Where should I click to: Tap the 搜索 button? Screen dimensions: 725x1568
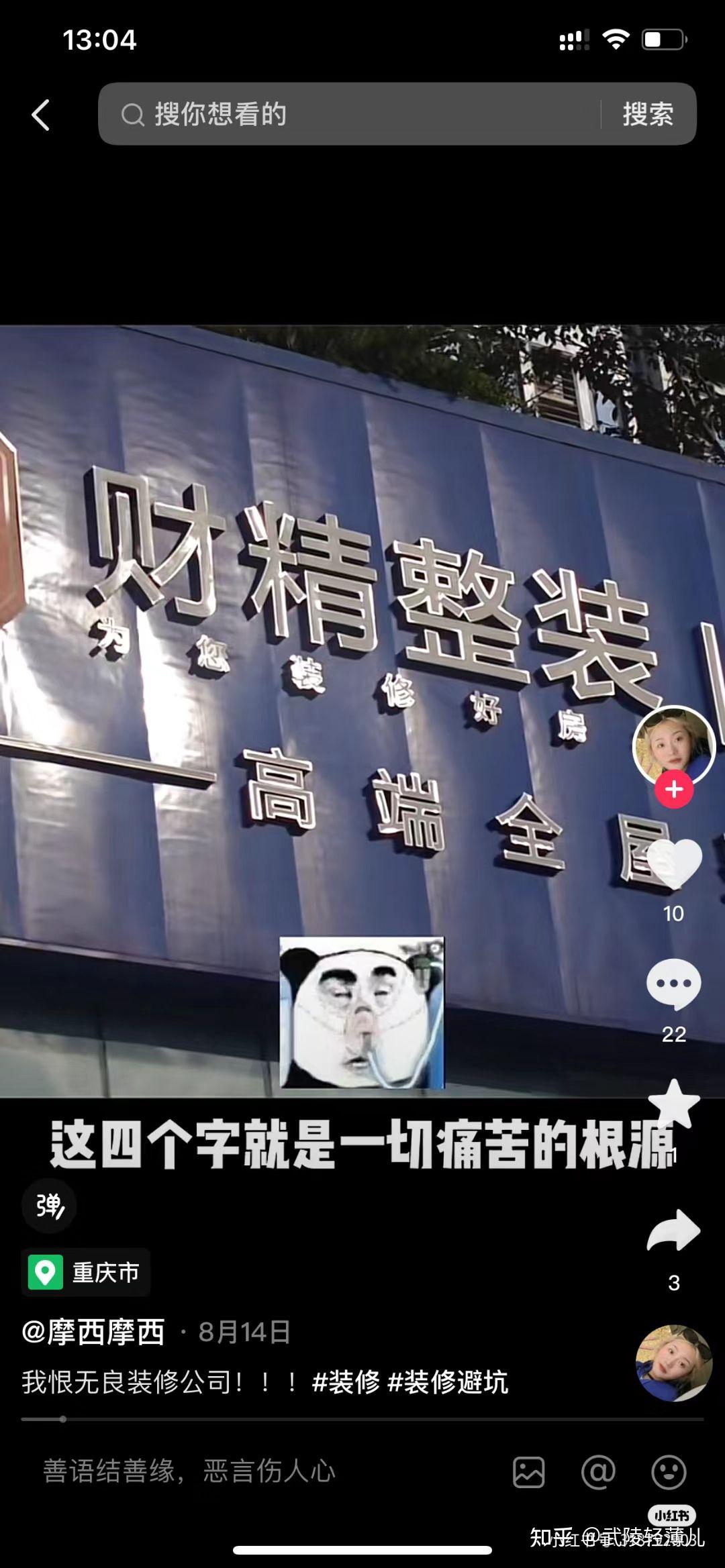point(648,114)
